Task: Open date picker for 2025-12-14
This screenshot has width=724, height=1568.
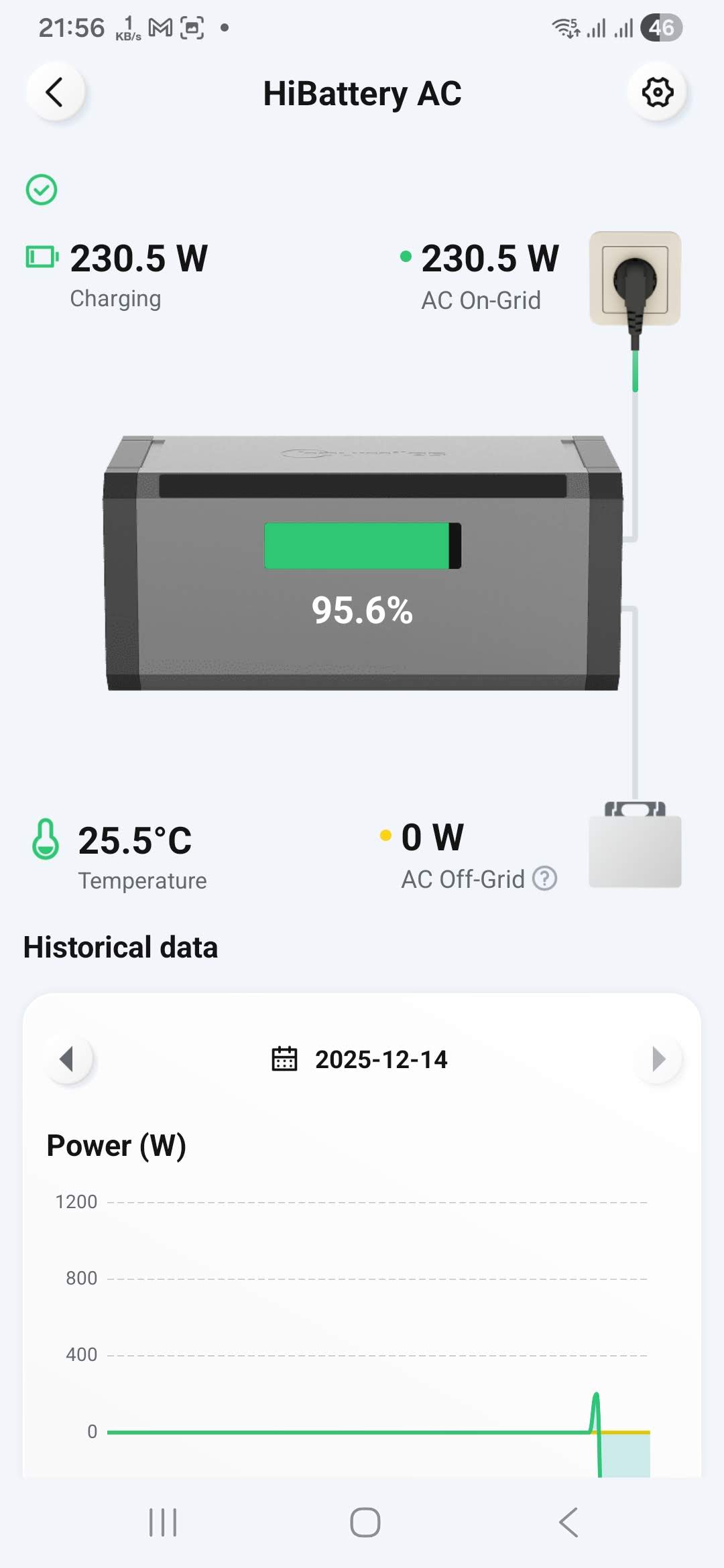Action: coord(361,1059)
